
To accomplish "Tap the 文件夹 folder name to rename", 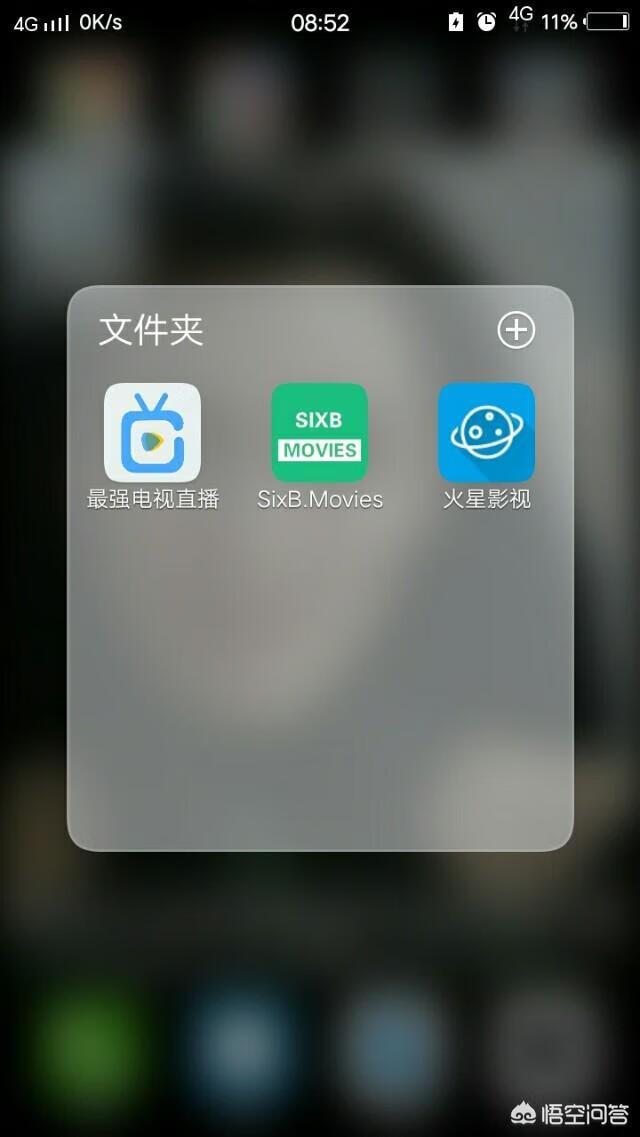I will [x=151, y=330].
